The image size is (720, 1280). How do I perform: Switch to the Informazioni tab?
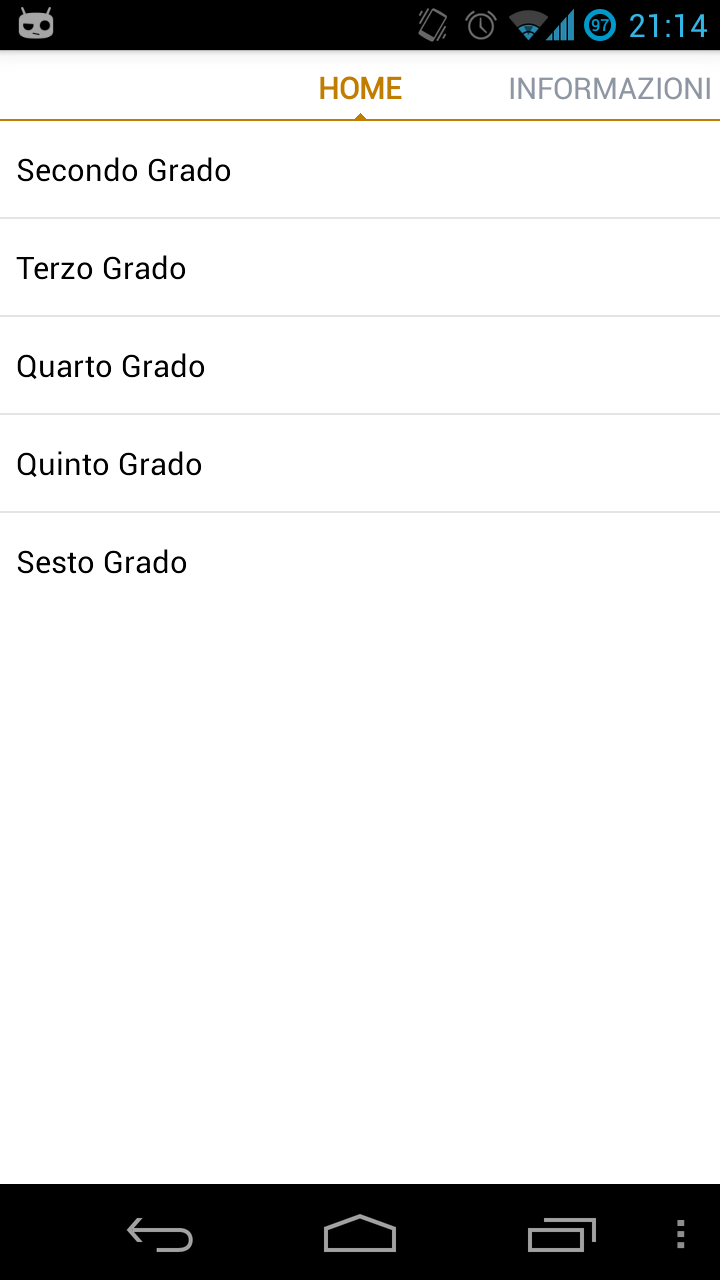tap(610, 88)
